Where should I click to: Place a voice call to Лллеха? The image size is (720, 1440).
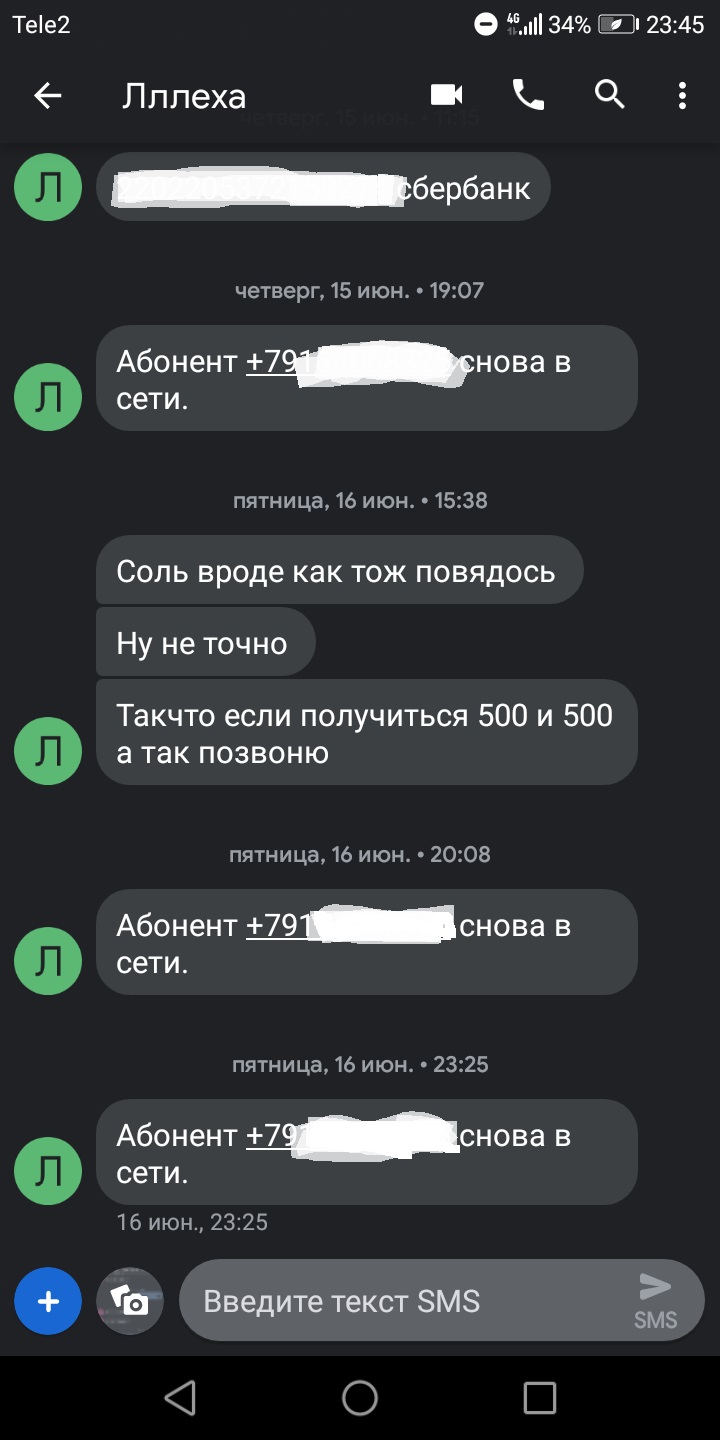pyautogui.click(x=528, y=95)
